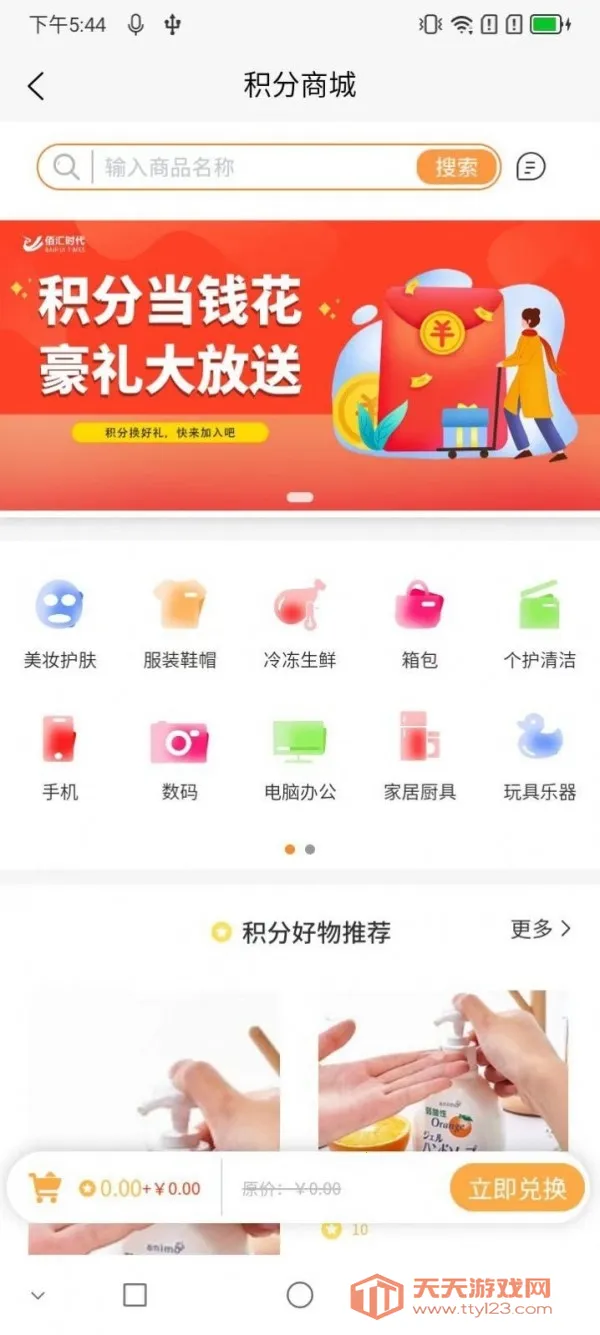Open the 家居厨具 category
Image resolution: width=600 pixels, height=1335 pixels.
pyautogui.click(x=419, y=755)
